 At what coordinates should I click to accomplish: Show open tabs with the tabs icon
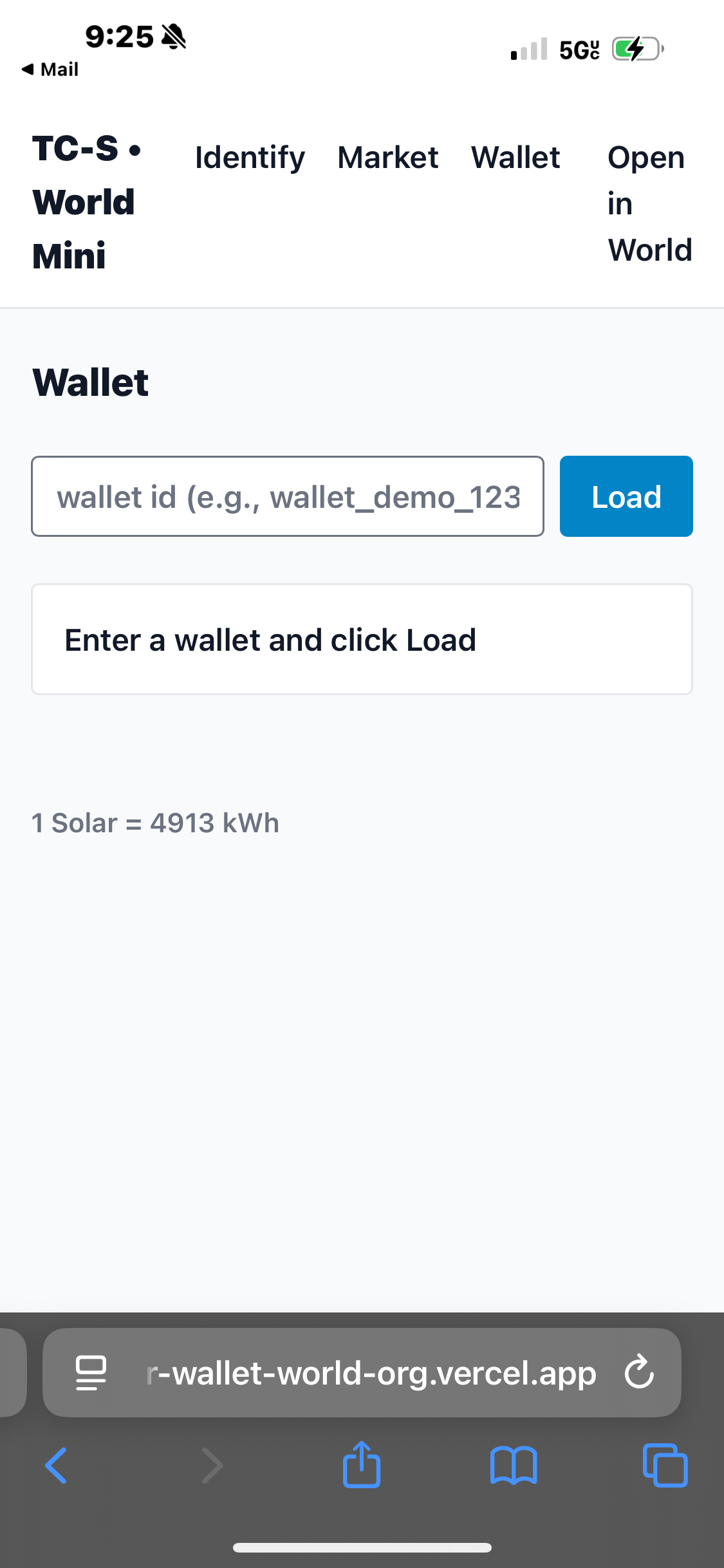(x=665, y=1466)
